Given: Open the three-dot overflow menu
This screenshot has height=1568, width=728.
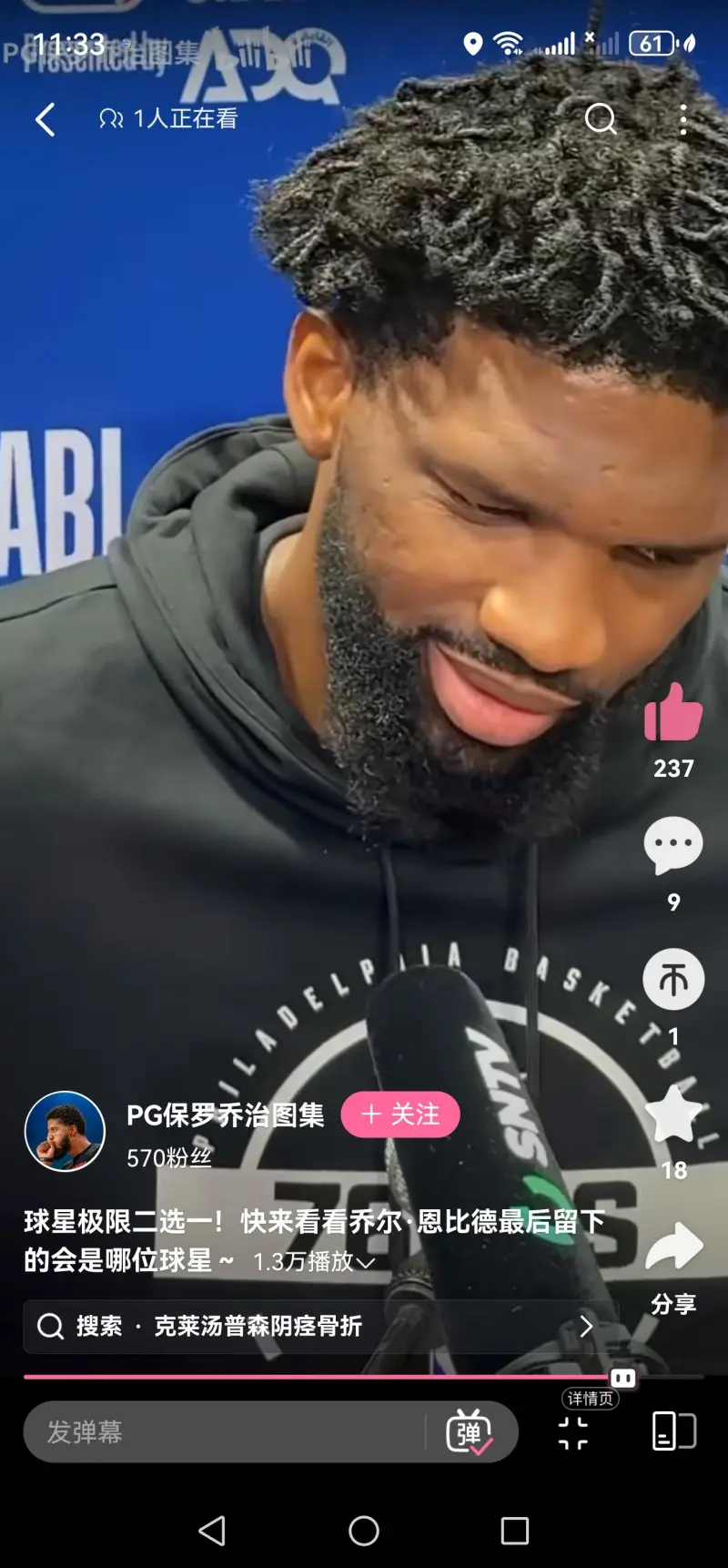Looking at the screenshot, I should (x=683, y=119).
